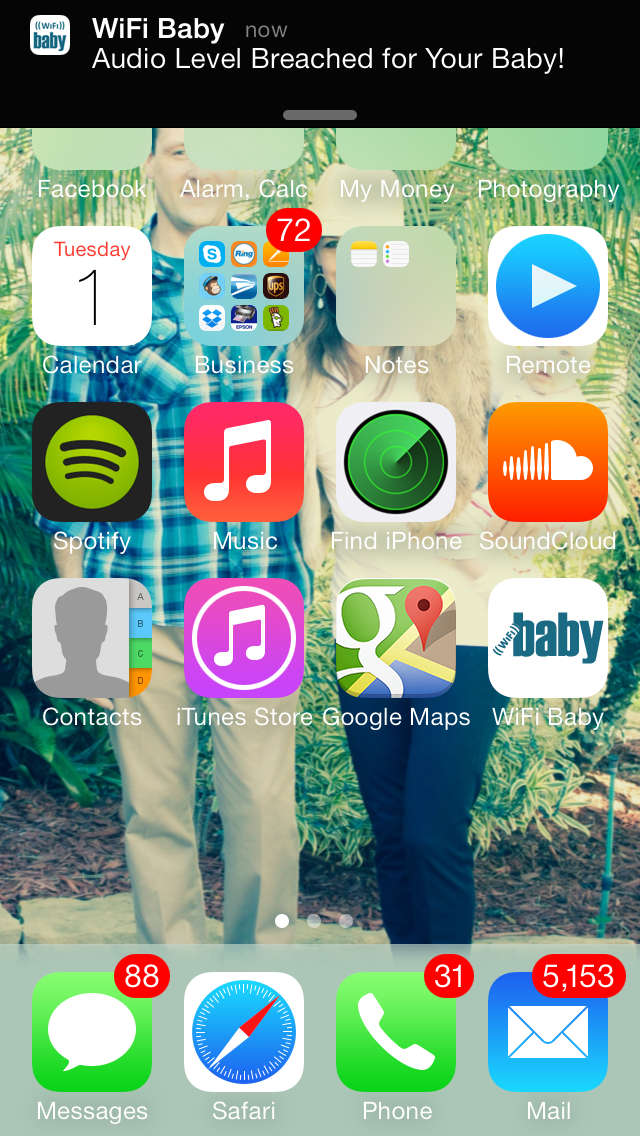Open Mail inbox app
The height and width of the screenshot is (1136, 640).
[548, 1032]
